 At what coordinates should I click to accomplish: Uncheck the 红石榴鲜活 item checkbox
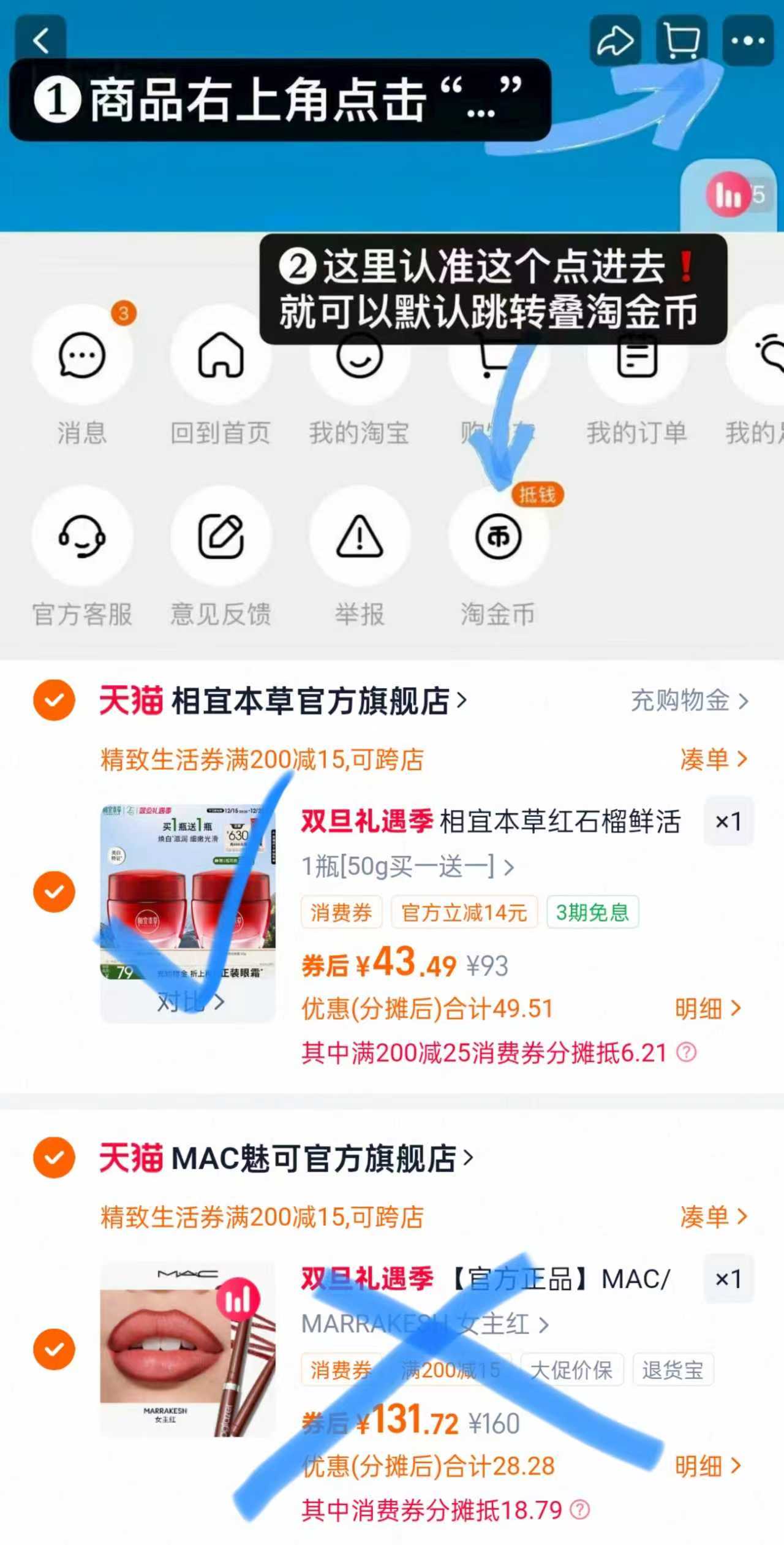(x=54, y=890)
